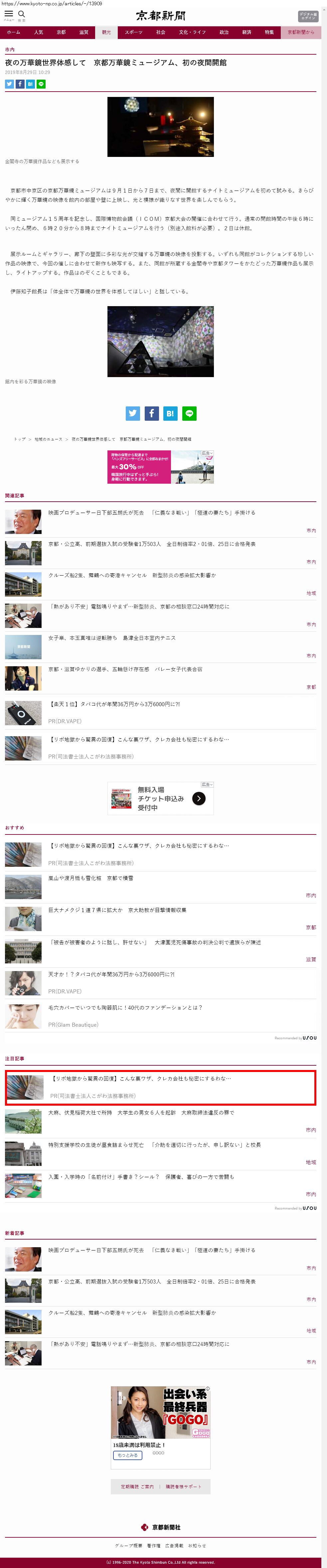The height and width of the screenshot is (1568, 327).
Task: Tap the デジタル版 ログイン button
Action: click(308, 16)
